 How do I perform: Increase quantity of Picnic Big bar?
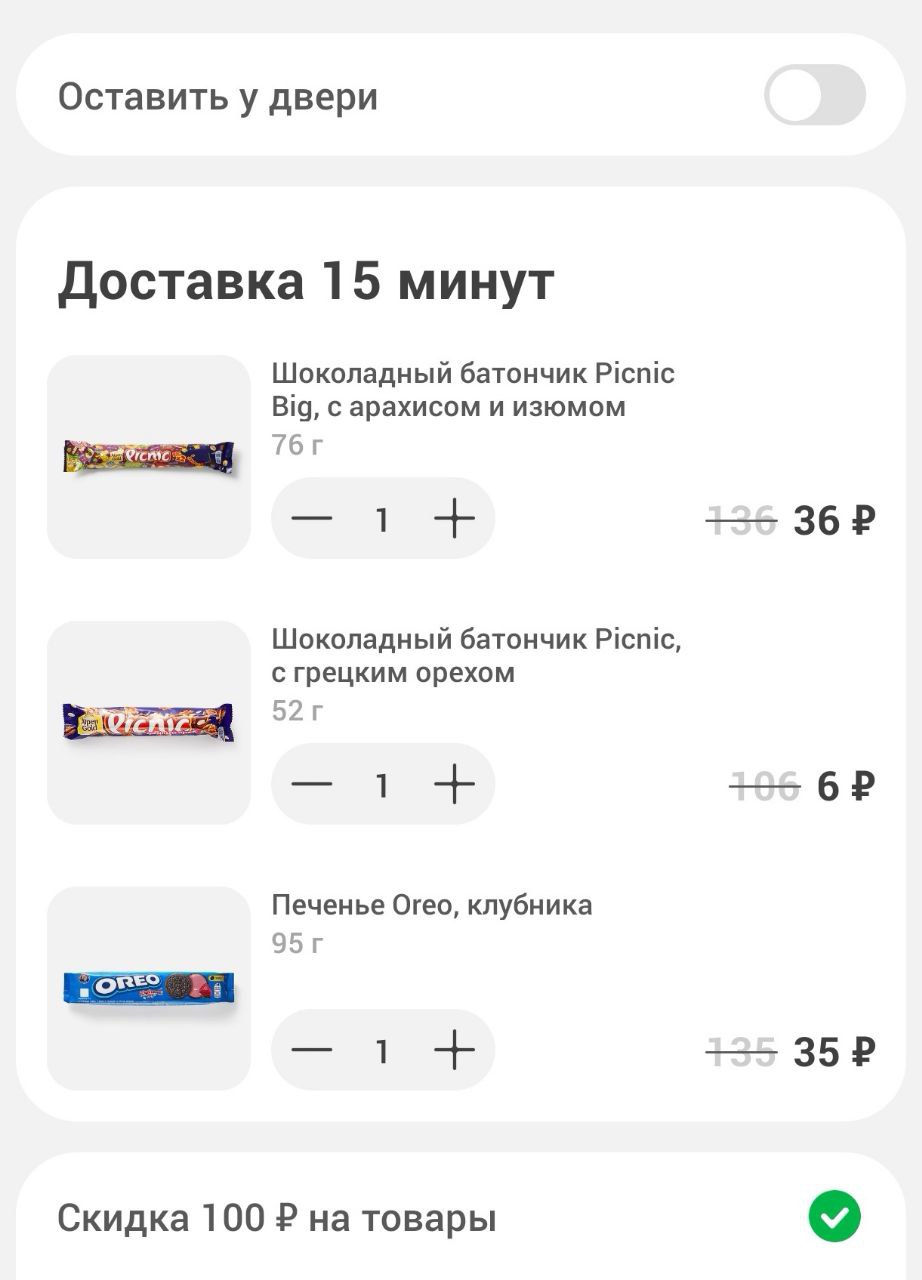point(454,518)
